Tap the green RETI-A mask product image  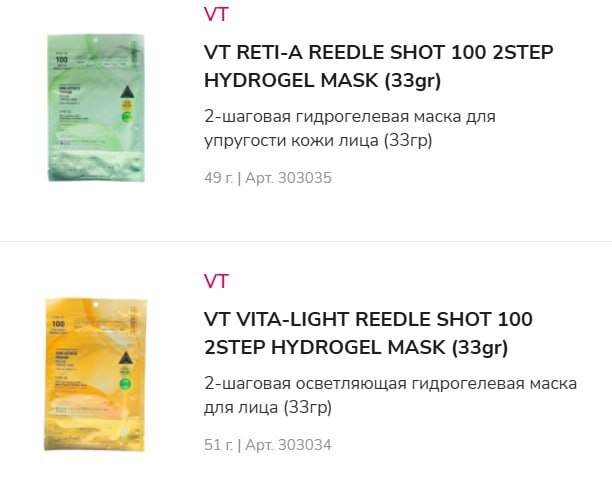click(x=95, y=107)
